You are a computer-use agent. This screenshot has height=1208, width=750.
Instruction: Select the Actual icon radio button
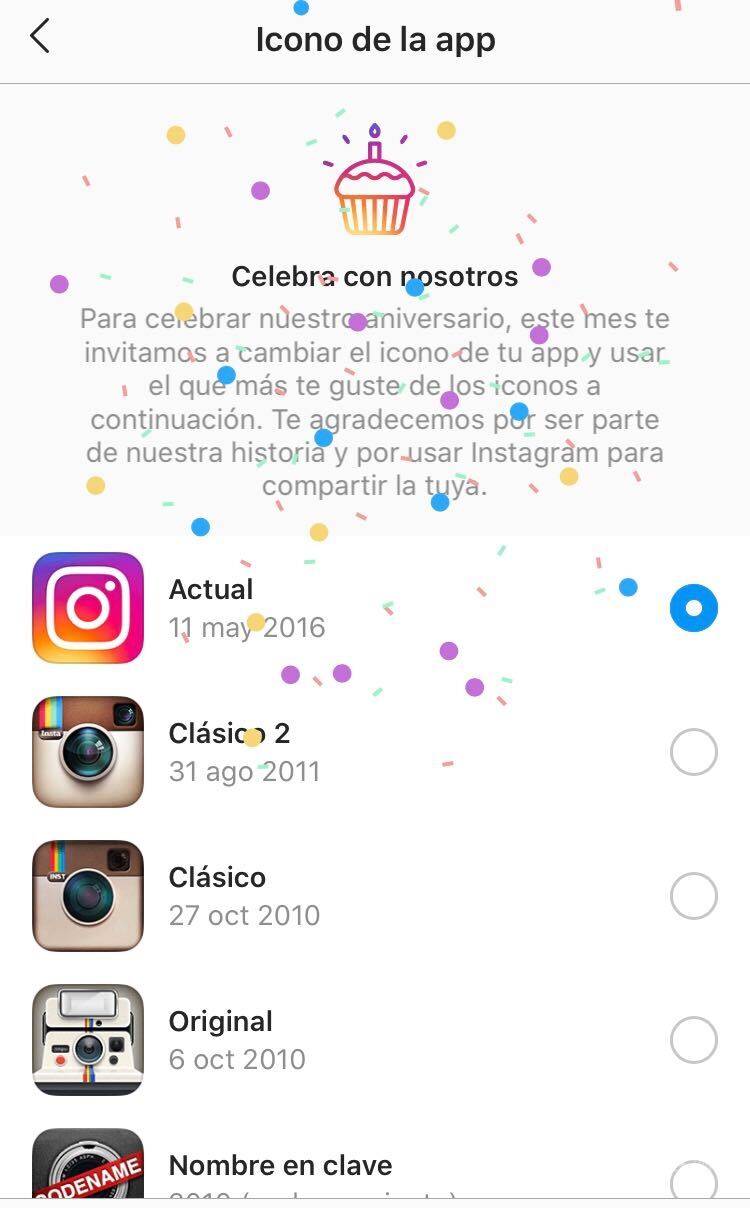(x=693, y=606)
